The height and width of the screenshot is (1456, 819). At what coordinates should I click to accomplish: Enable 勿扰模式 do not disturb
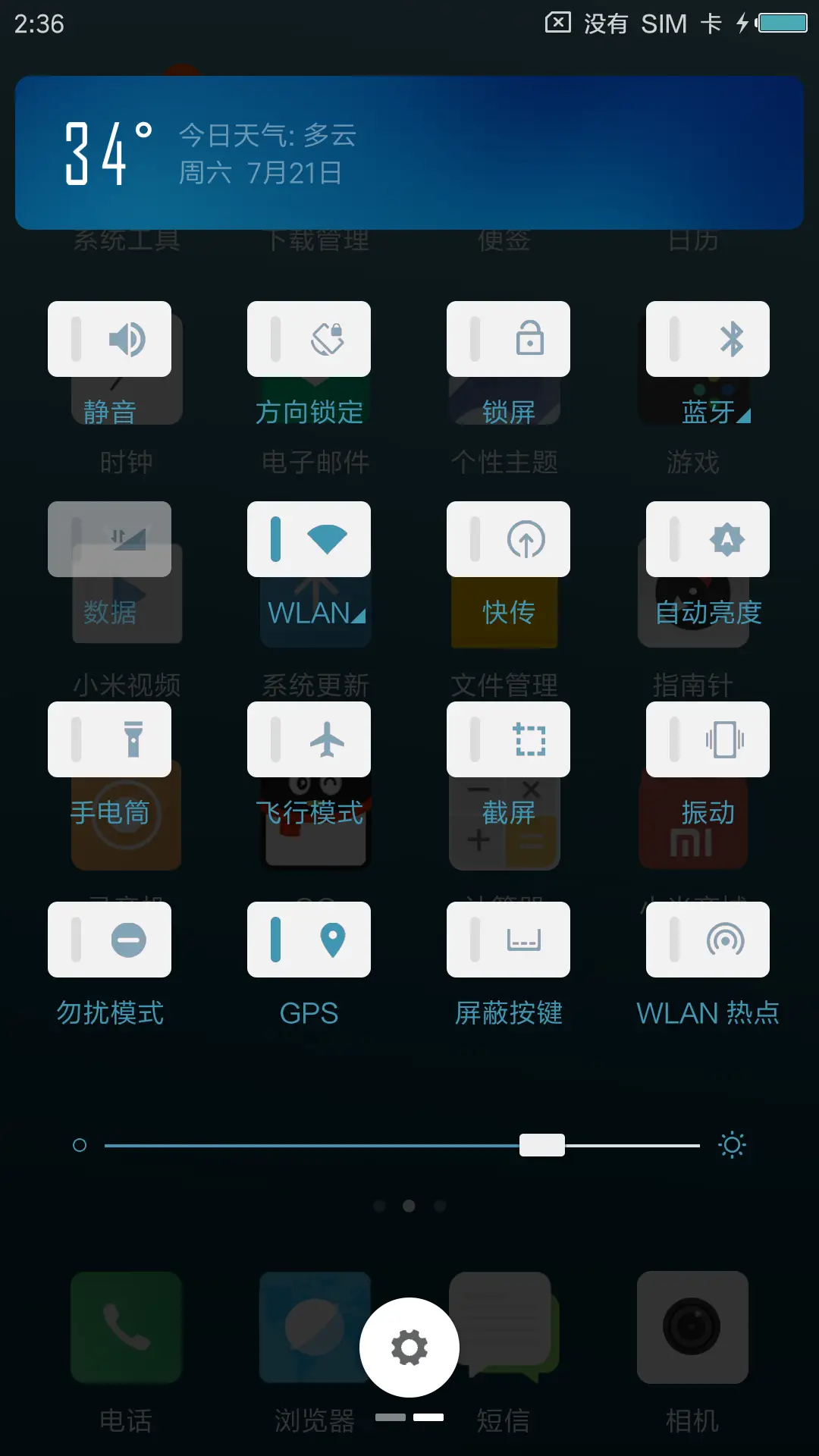pos(109,940)
